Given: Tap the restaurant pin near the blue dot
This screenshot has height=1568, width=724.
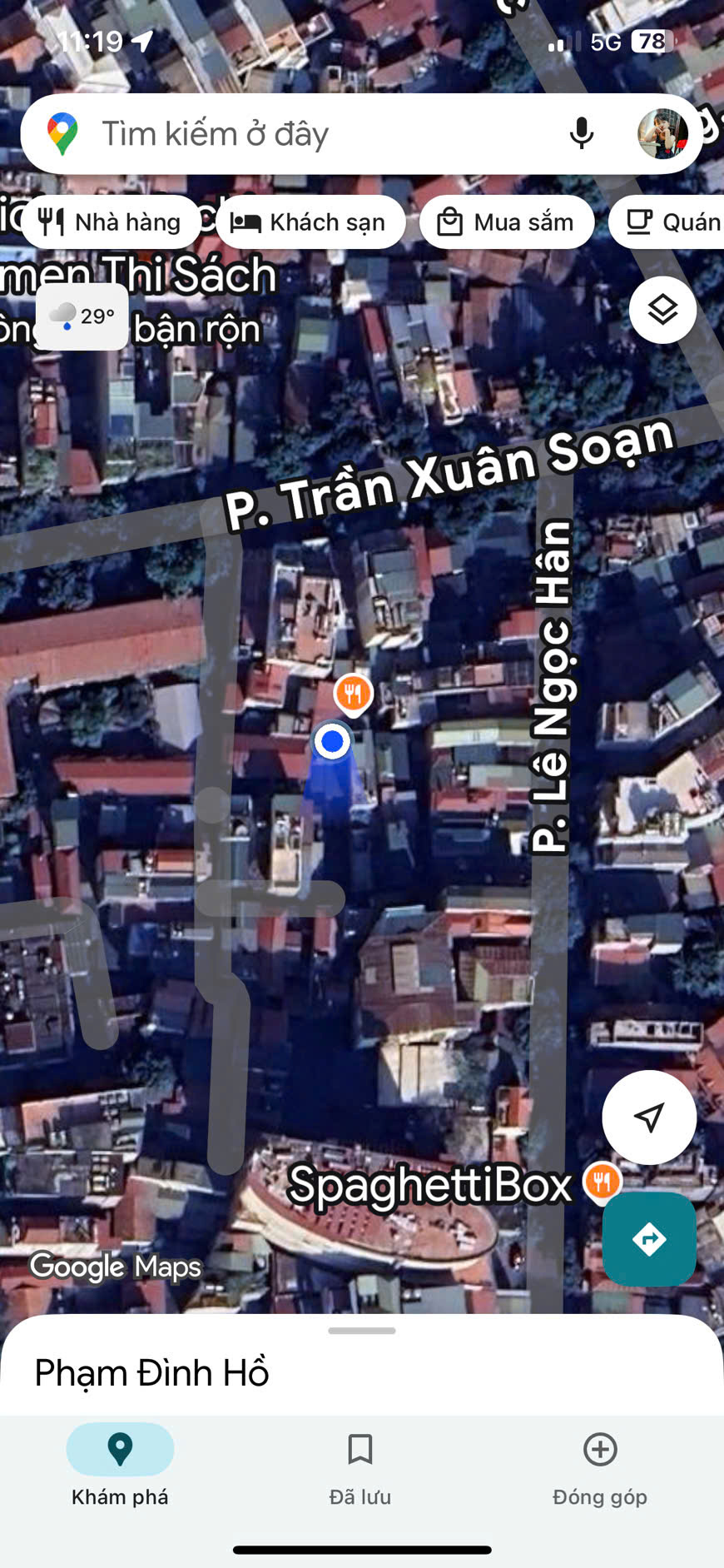Looking at the screenshot, I should tap(353, 694).
